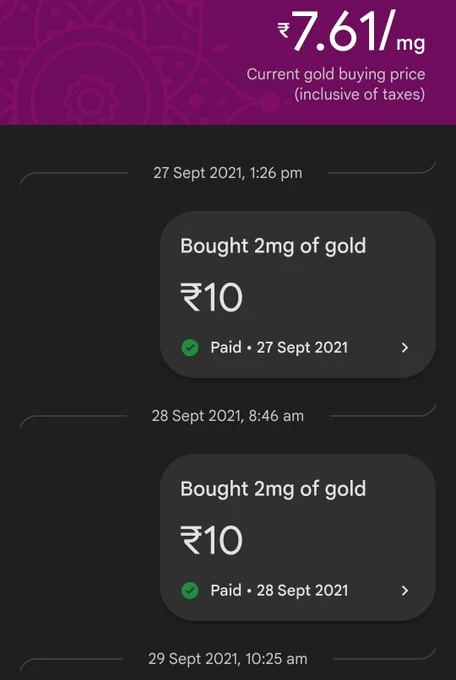This screenshot has height=680, width=456.
Task: Open the 27 Sept 2021 gold purchase card
Action: point(298,294)
